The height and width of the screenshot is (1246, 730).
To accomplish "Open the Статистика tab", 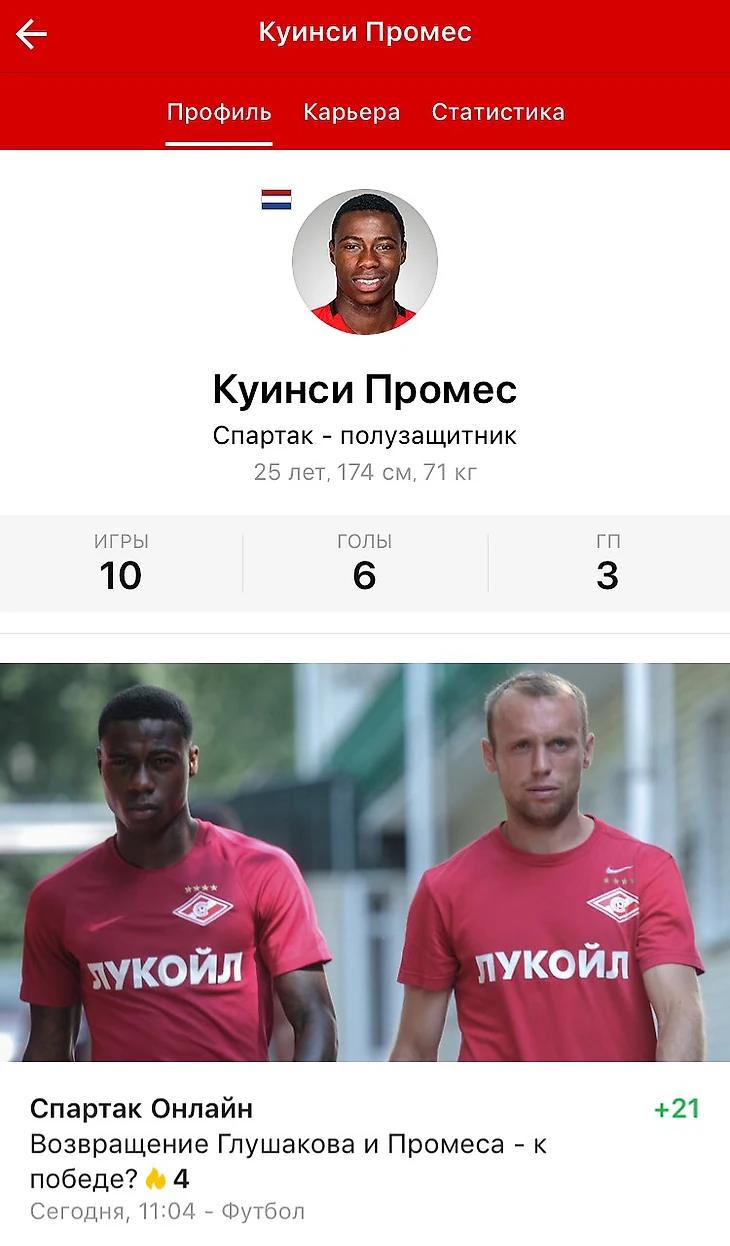I will (498, 112).
